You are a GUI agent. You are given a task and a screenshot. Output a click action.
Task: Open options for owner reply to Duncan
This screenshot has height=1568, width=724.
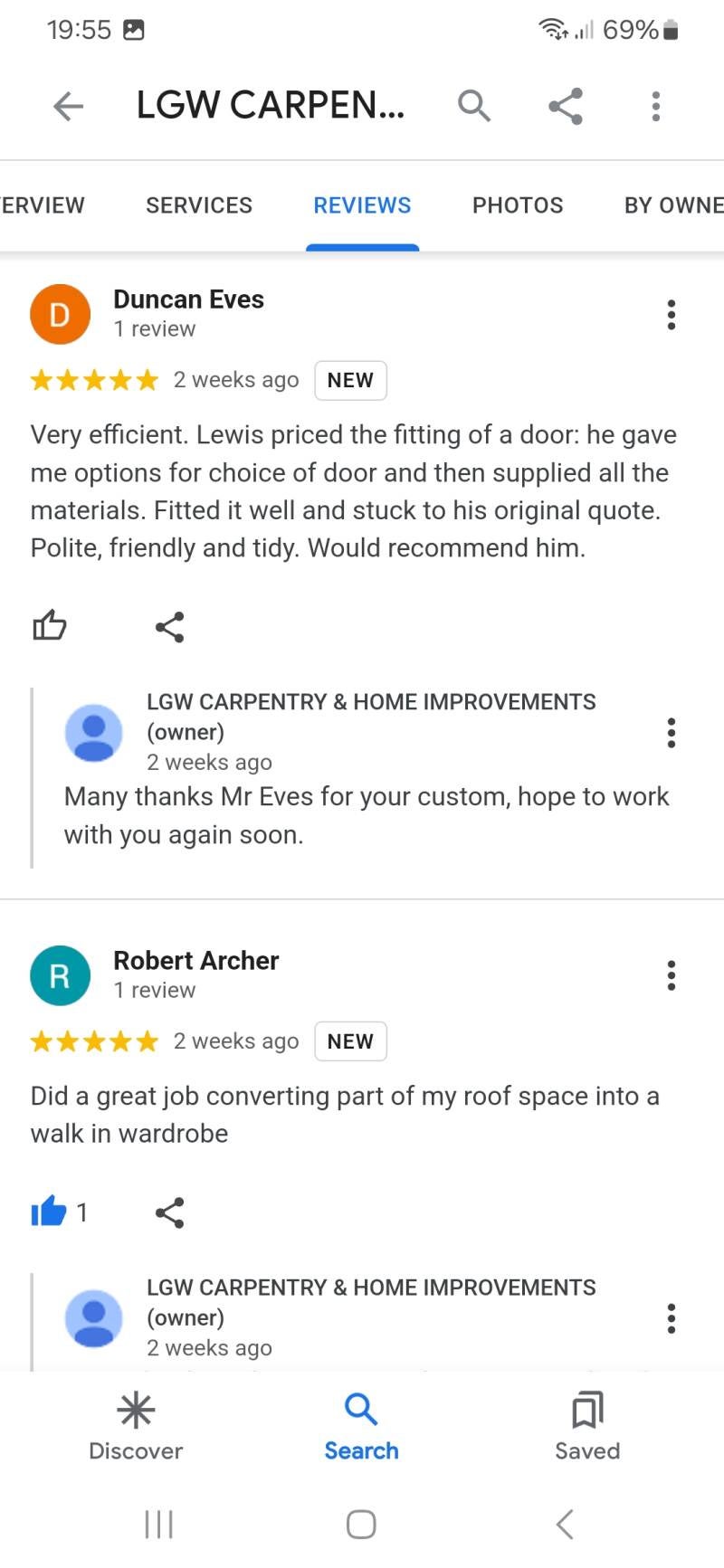click(x=671, y=732)
